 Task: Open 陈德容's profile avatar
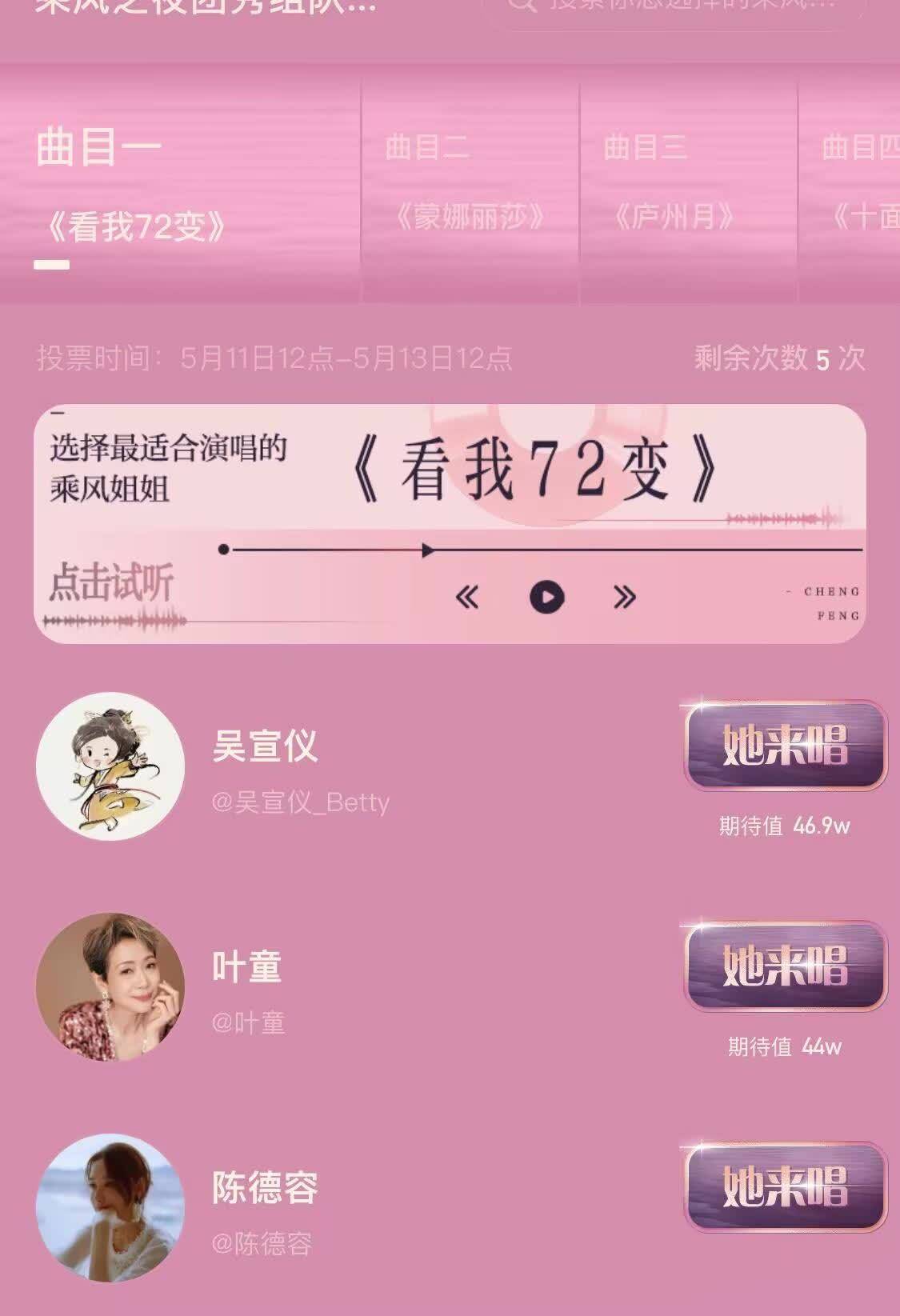(x=110, y=1207)
